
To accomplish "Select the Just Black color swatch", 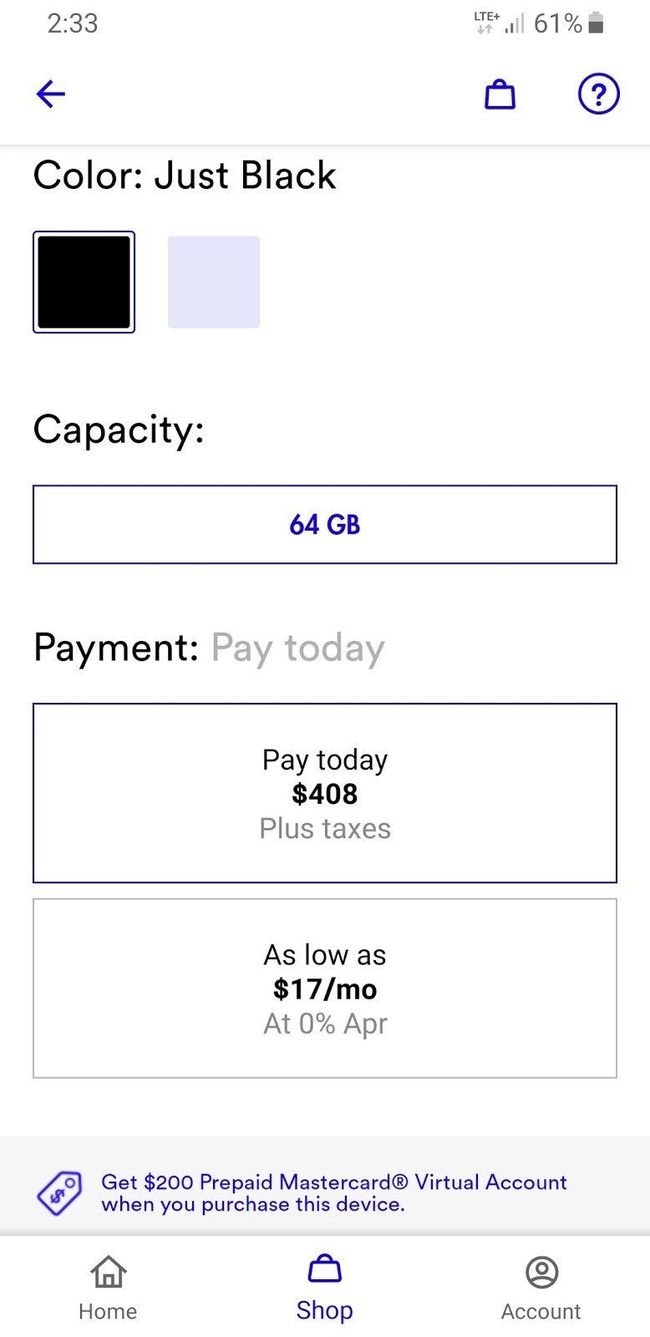I will pyautogui.click(x=84, y=282).
